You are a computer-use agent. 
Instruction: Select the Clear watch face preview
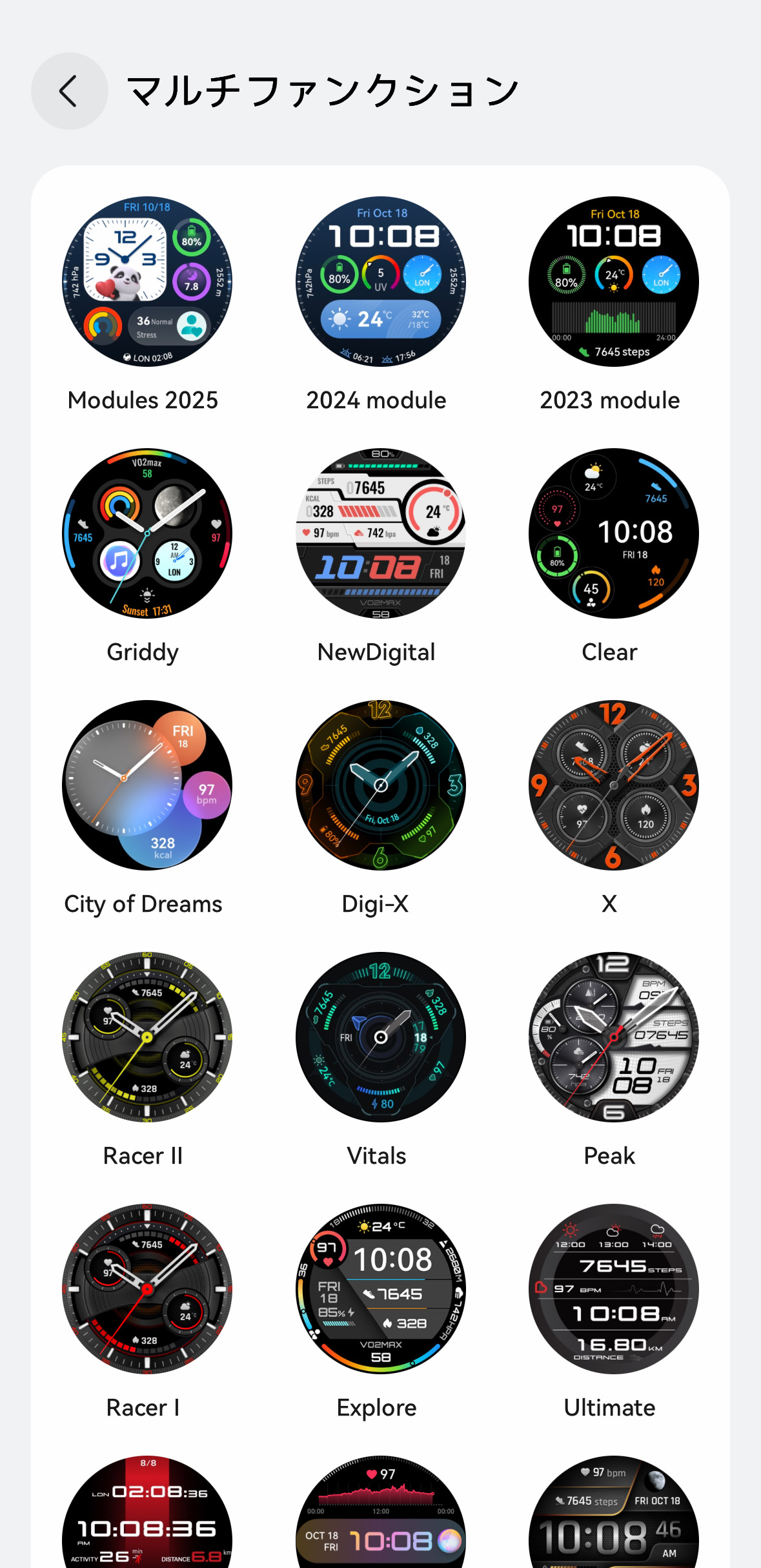(610, 533)
